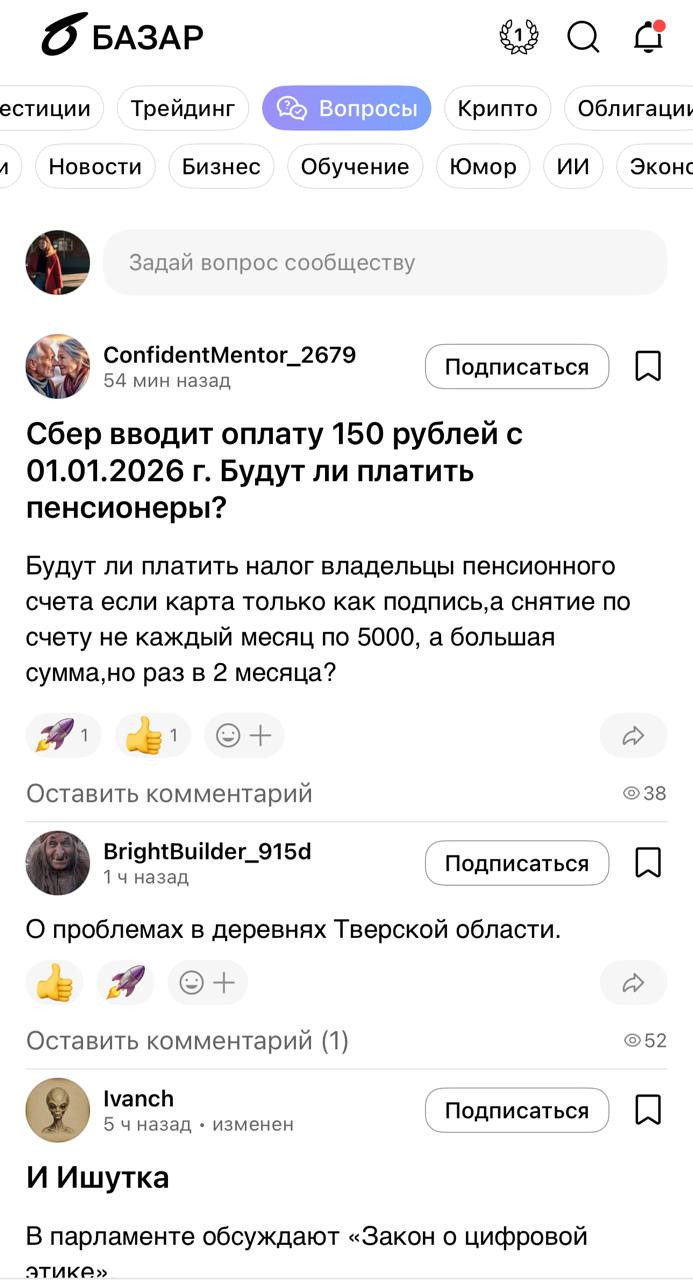Select the ИИ category chip
693x1280 pixels.
[573, 167]
